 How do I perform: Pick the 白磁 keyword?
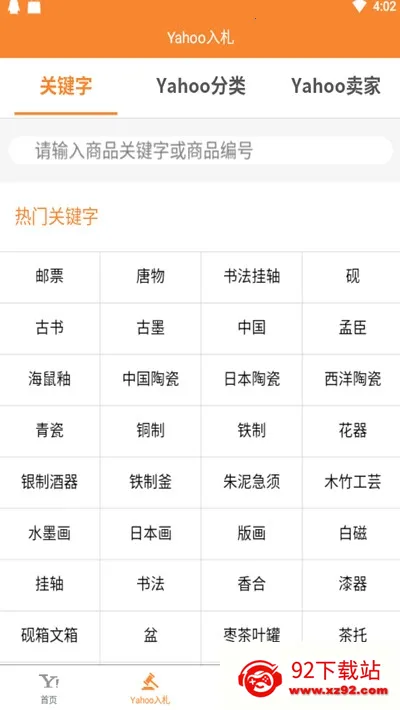tap(352, 533)
